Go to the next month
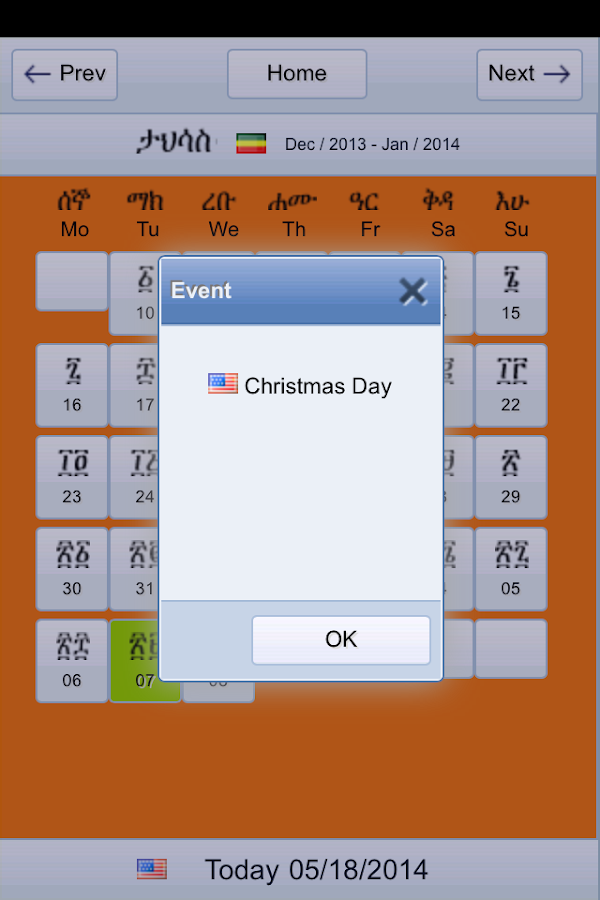Screen dimensions: 600x900 pyautogui.click(x=529, y=74)
